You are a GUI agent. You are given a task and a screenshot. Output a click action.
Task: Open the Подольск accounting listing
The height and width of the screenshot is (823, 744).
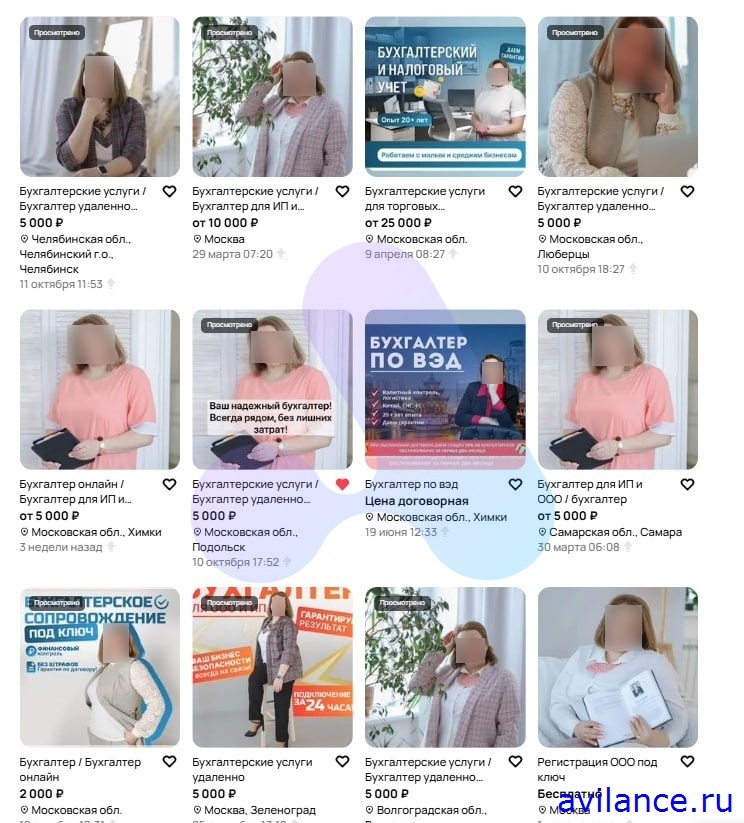(x=255, y=491)
